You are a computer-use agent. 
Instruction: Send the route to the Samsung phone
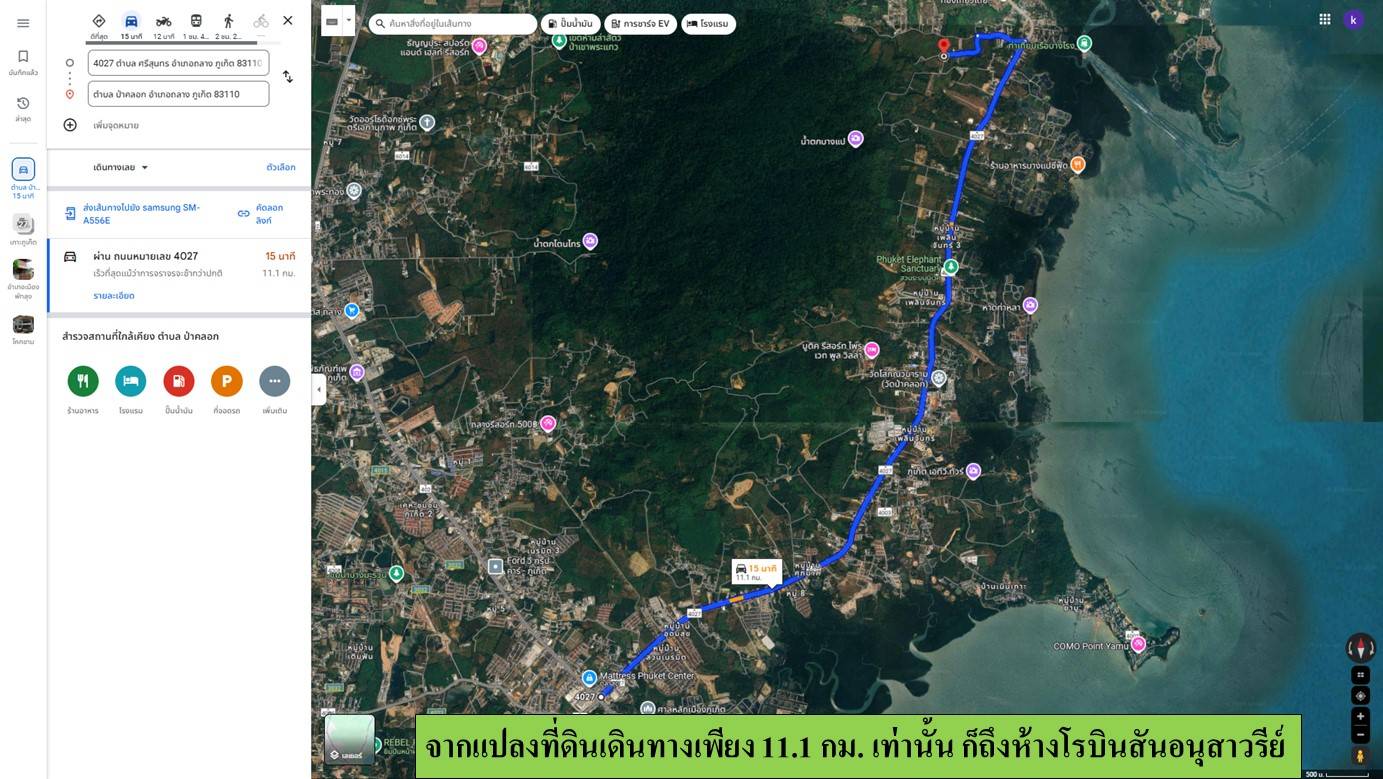point(141,213)
